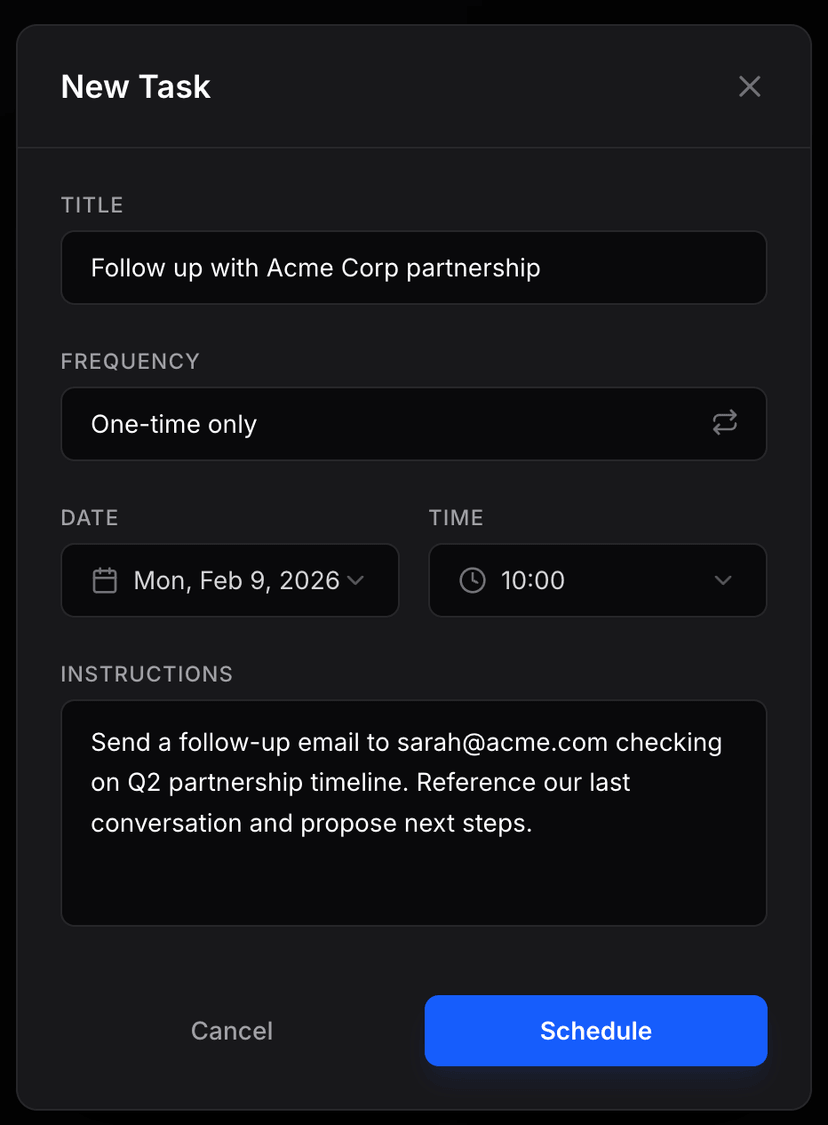This screenshot has width=828, height=1125.
Task: Expand the chevron beside the 10:00 time
Action: [x=722, y=580]
